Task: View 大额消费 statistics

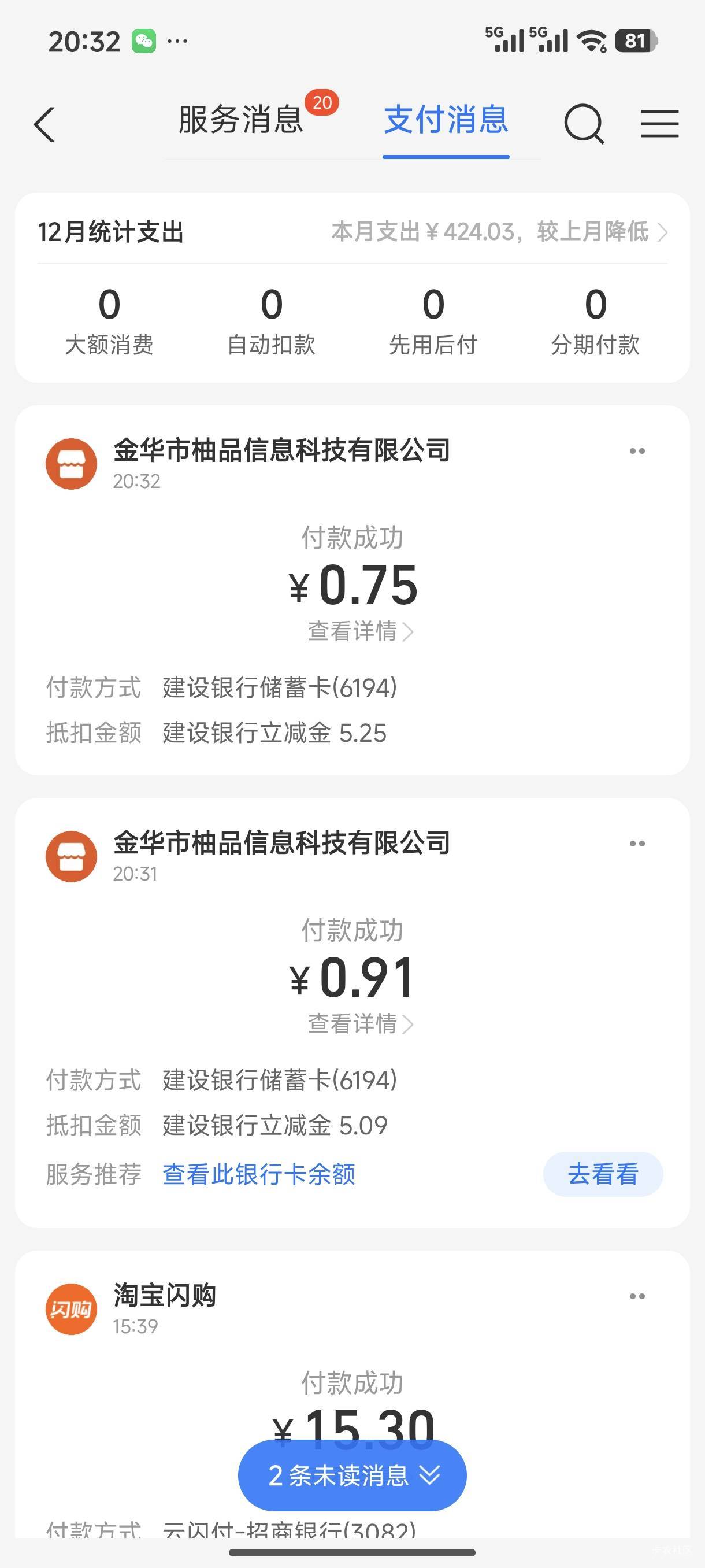Action: (x=109, y=321)
